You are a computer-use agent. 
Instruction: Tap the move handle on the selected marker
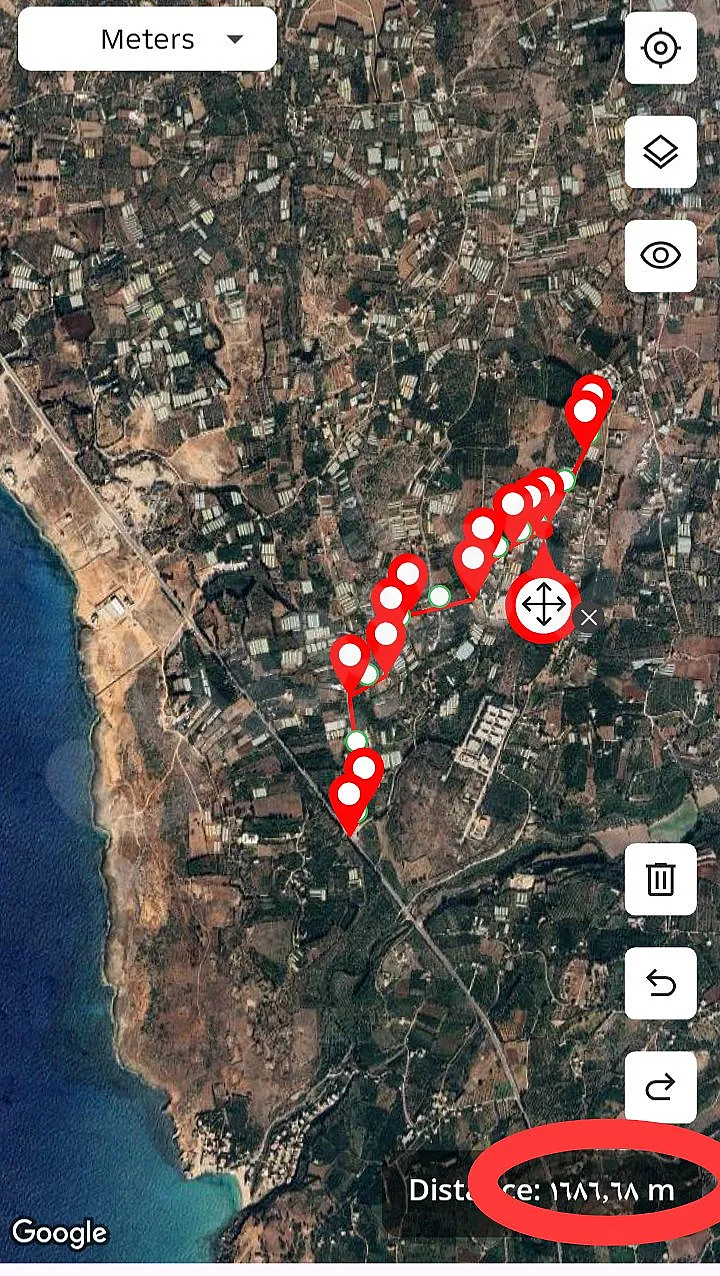pyautogui.click(x=543, y=605)
